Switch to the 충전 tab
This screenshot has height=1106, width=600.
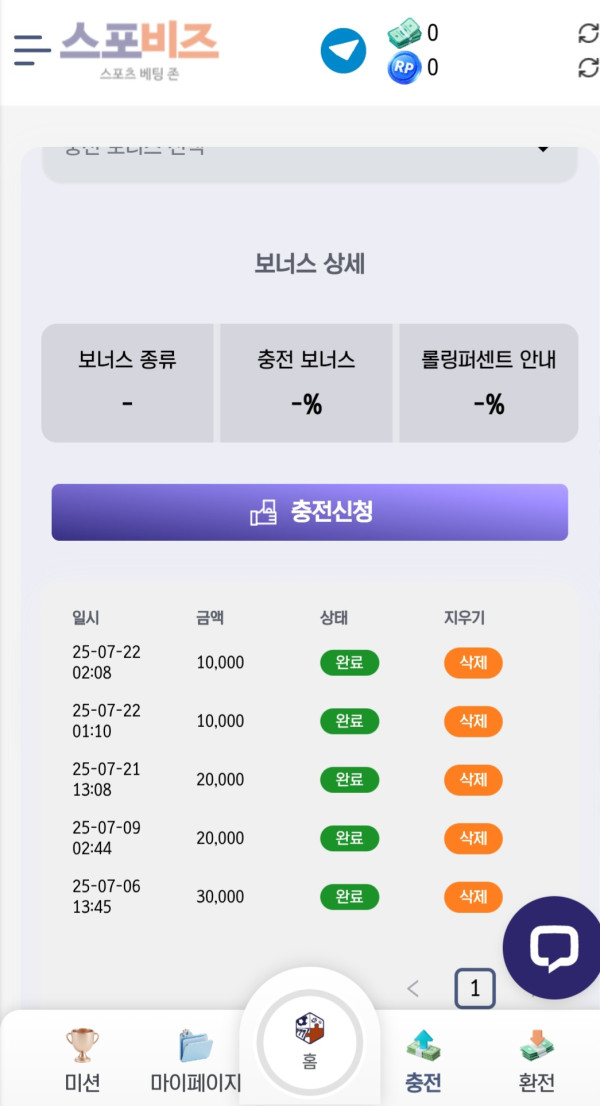(x=423, y=1061)
